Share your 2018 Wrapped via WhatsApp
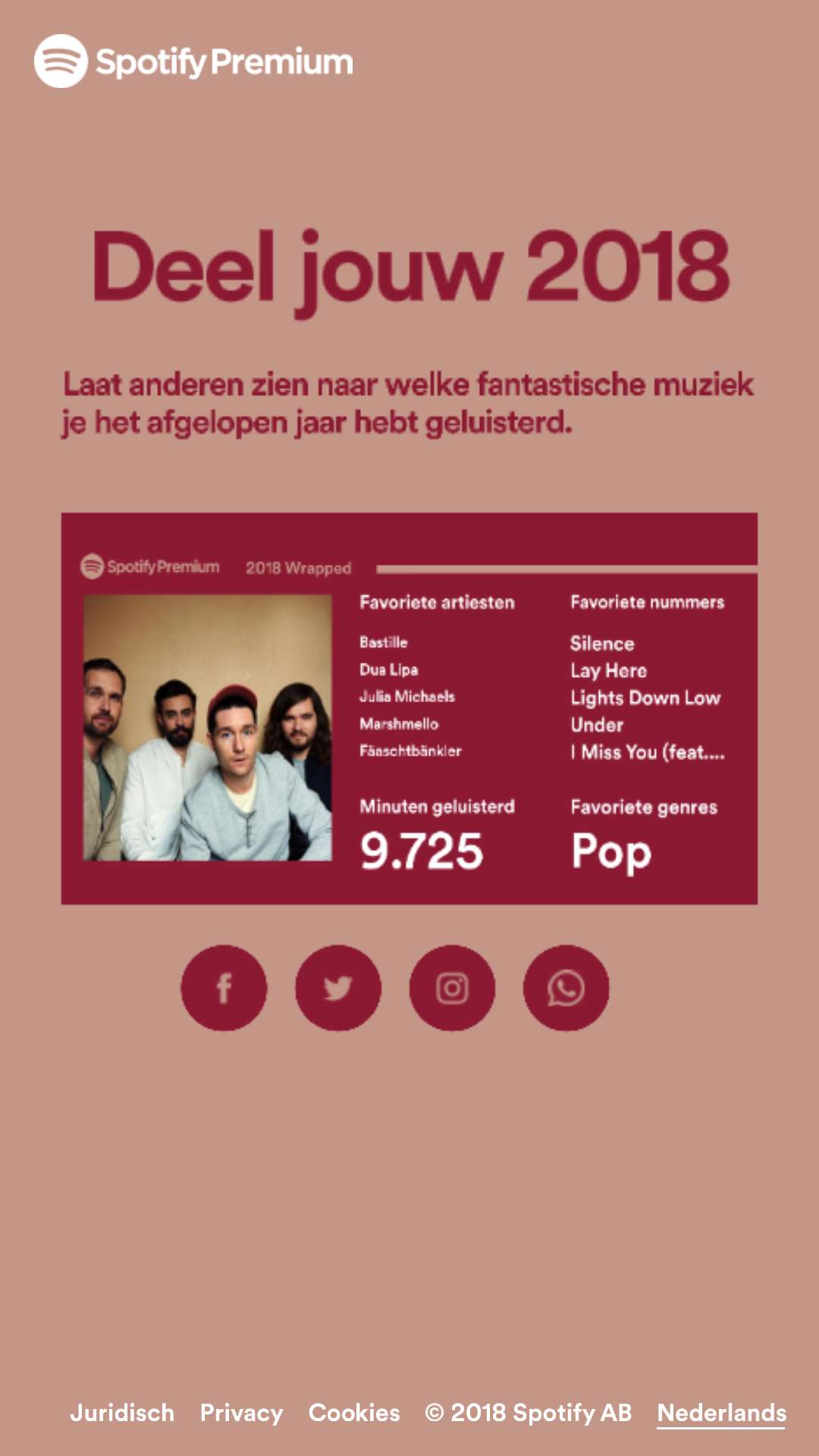This screenshot has height=1456, width=819. click(x=566, y=987)
